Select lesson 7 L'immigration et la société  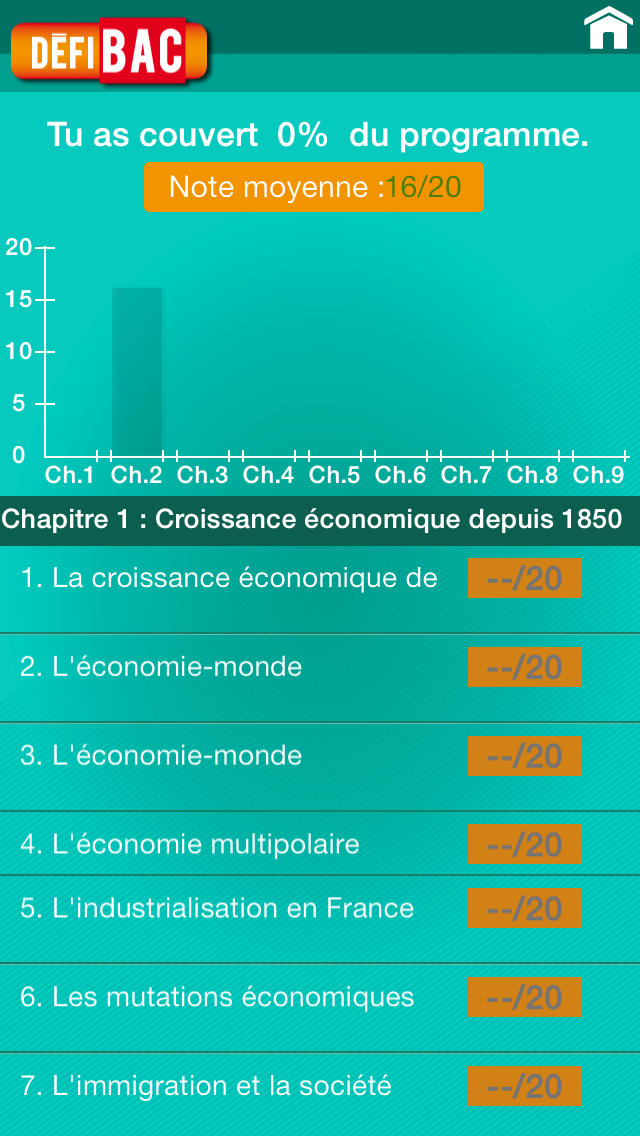[320, 1095]
